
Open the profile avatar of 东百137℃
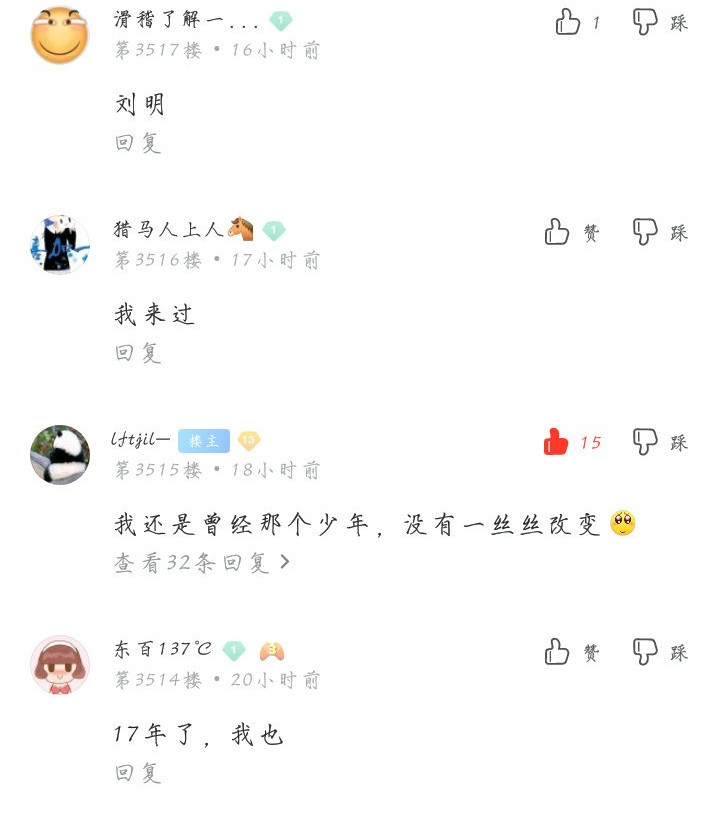point(60,665)
